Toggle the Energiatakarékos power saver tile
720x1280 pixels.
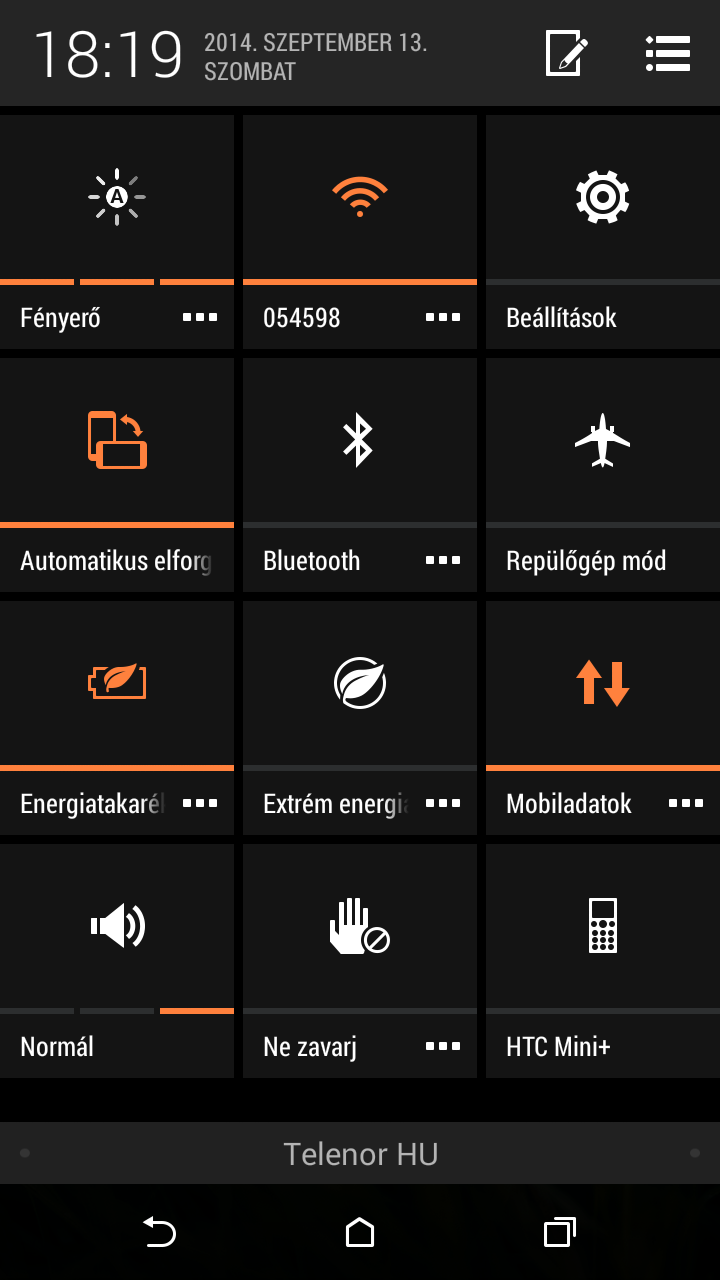(x=116, y=683)
